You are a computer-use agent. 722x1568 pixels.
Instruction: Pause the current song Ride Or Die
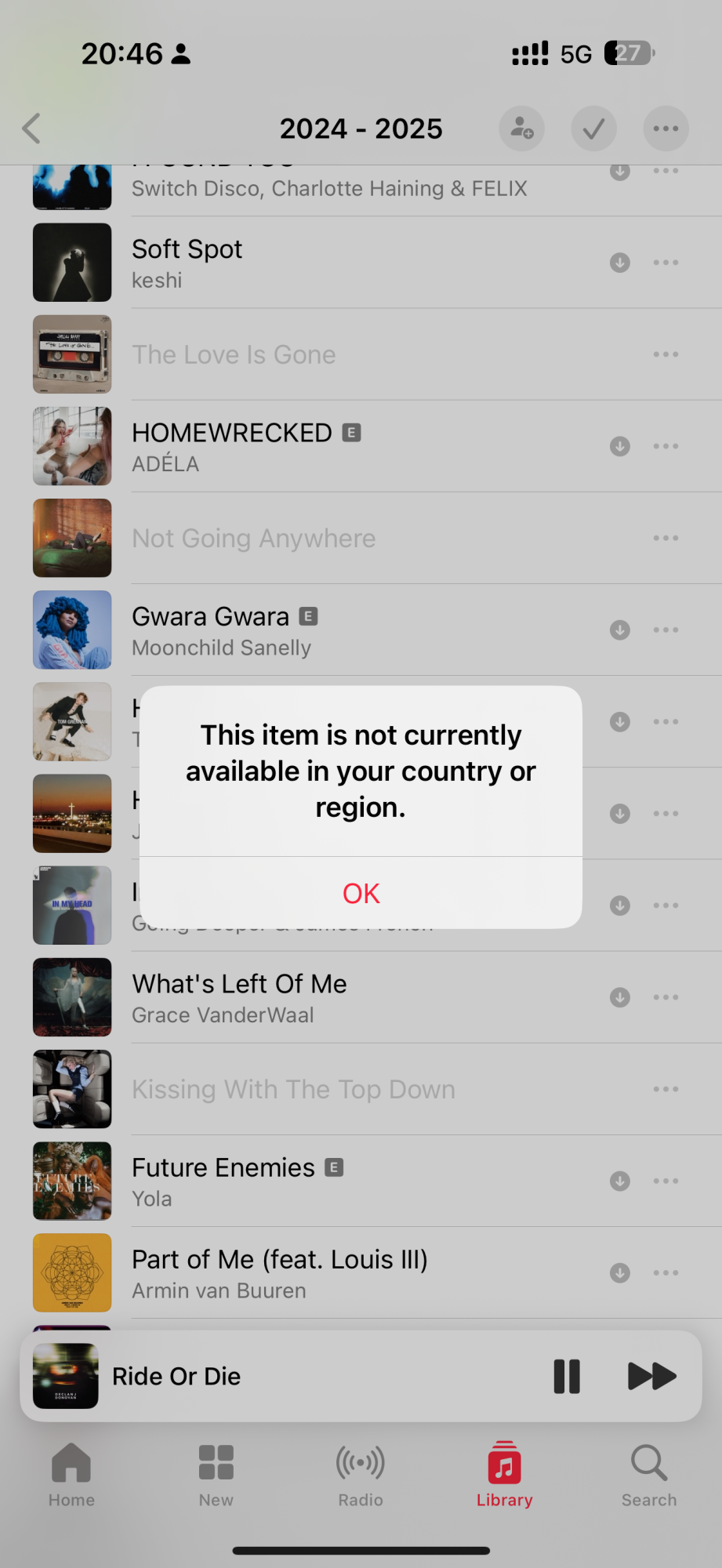pos(566,1376)
